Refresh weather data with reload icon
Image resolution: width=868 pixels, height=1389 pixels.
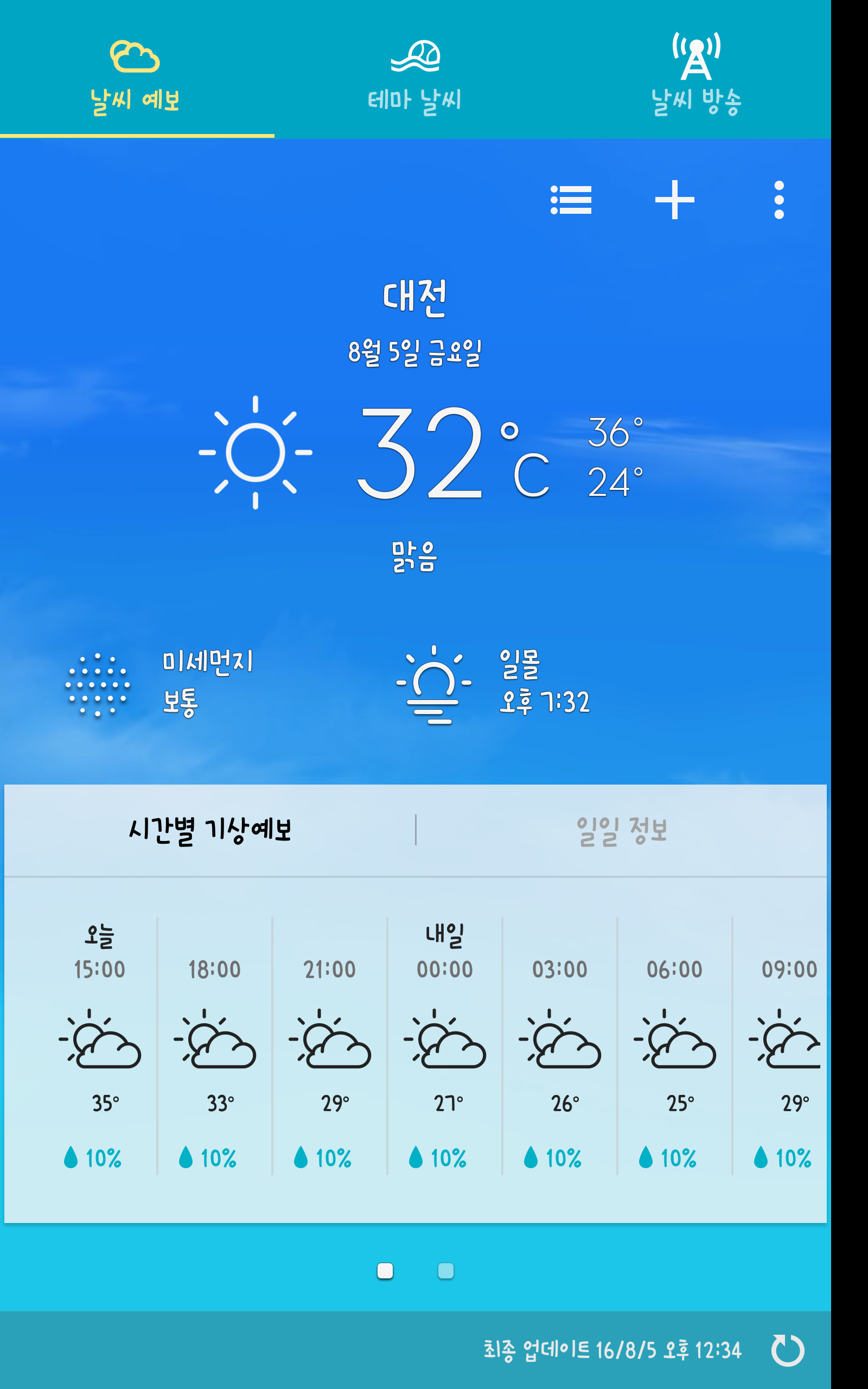tap(788, 1350)
